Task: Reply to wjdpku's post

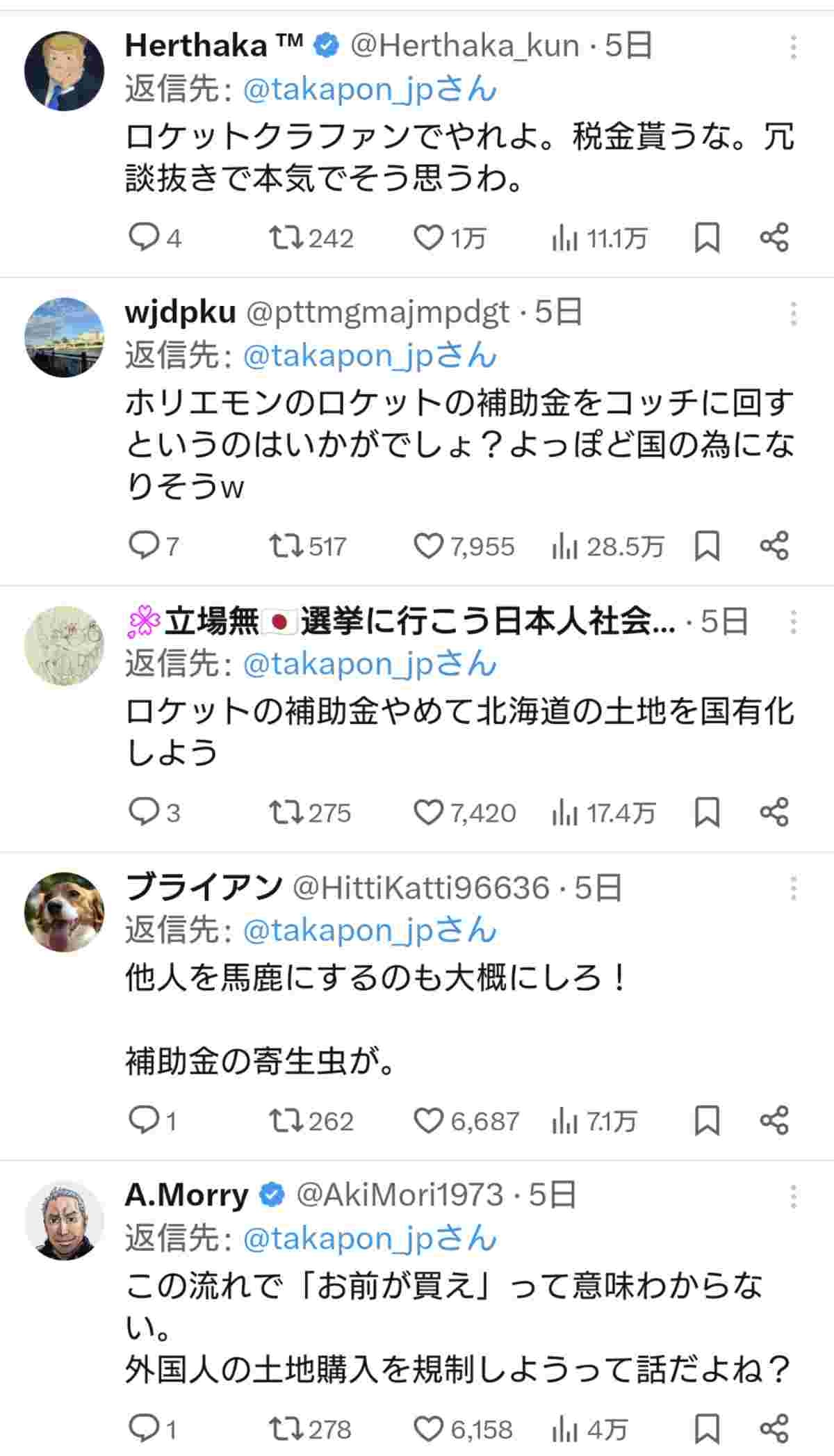Action: coord(144,547)
